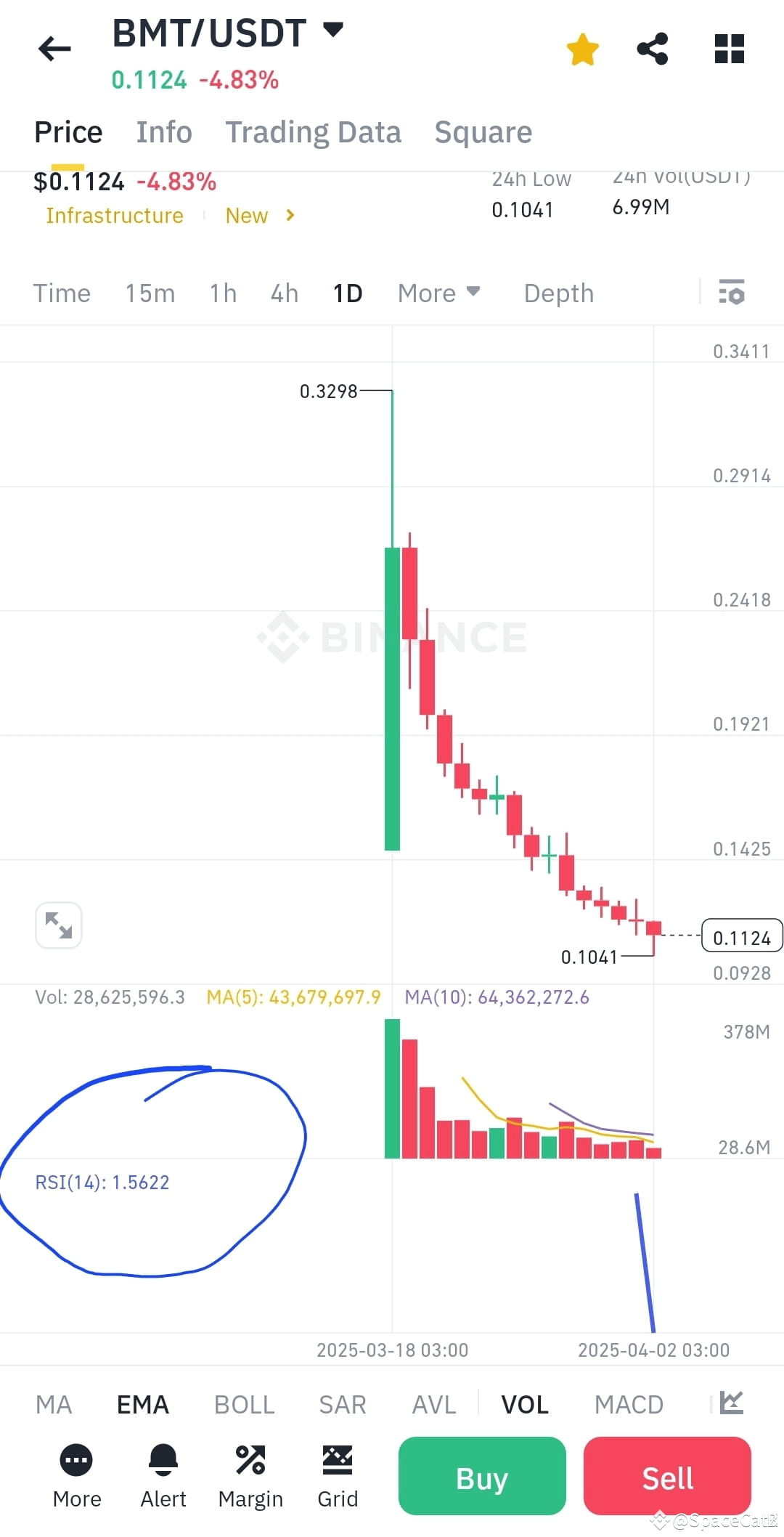
Task: Switch to the Trading Data tab
Action: click(313, 131)
